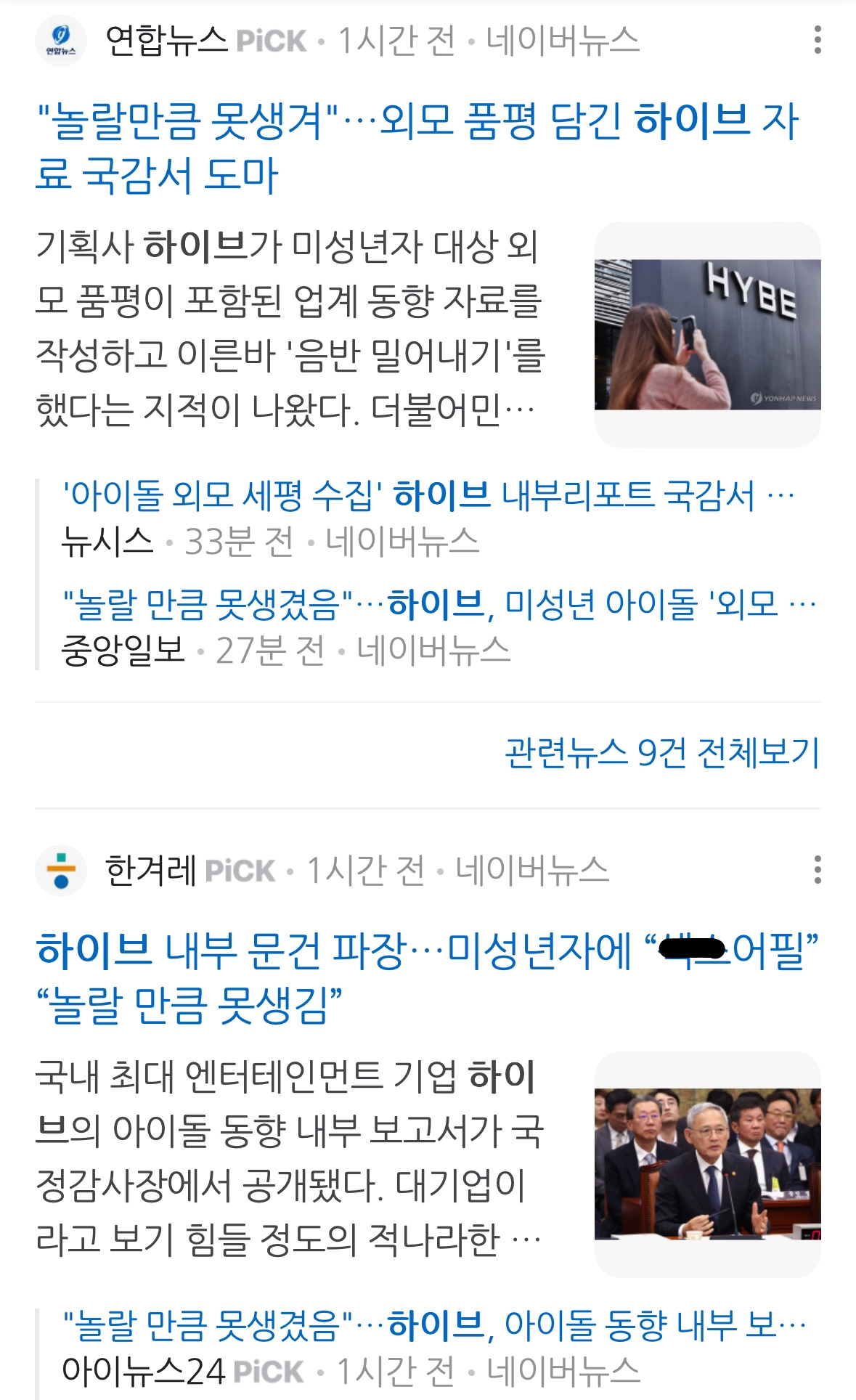Open overflow menu for 연합뉴스 article
The image size is (856, 1400).
click(x=818, y=40)
